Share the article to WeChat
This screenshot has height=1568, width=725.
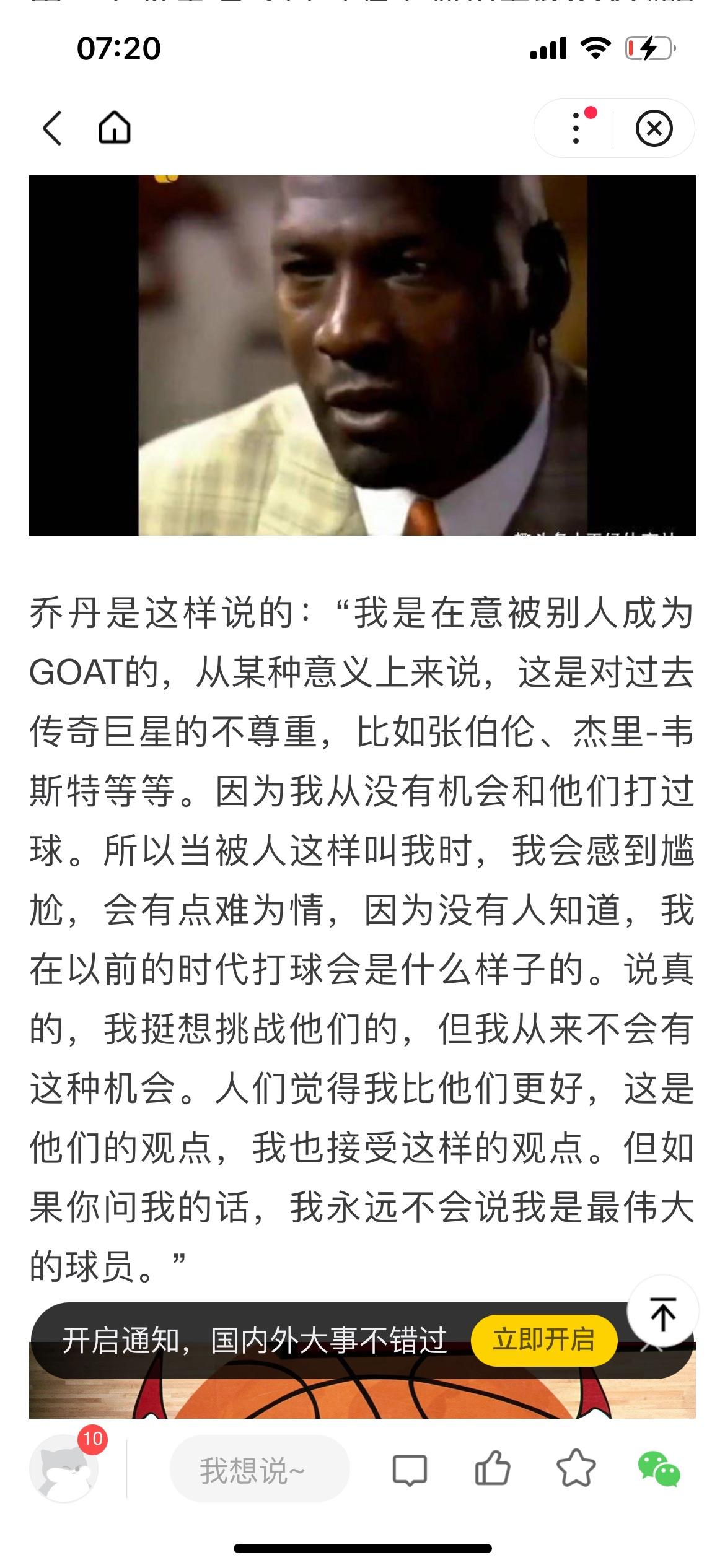[659, 1468]
